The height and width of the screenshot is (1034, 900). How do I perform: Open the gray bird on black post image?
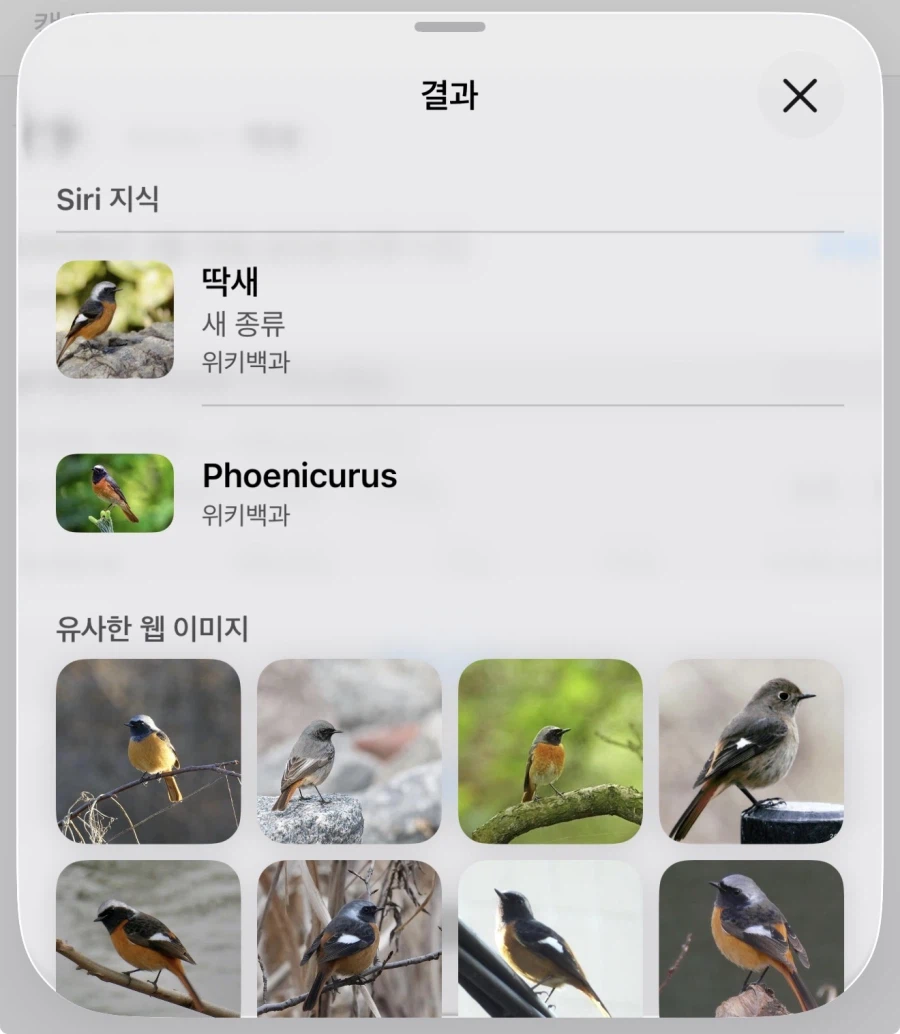pyautogui.click(x=751, y=751)
